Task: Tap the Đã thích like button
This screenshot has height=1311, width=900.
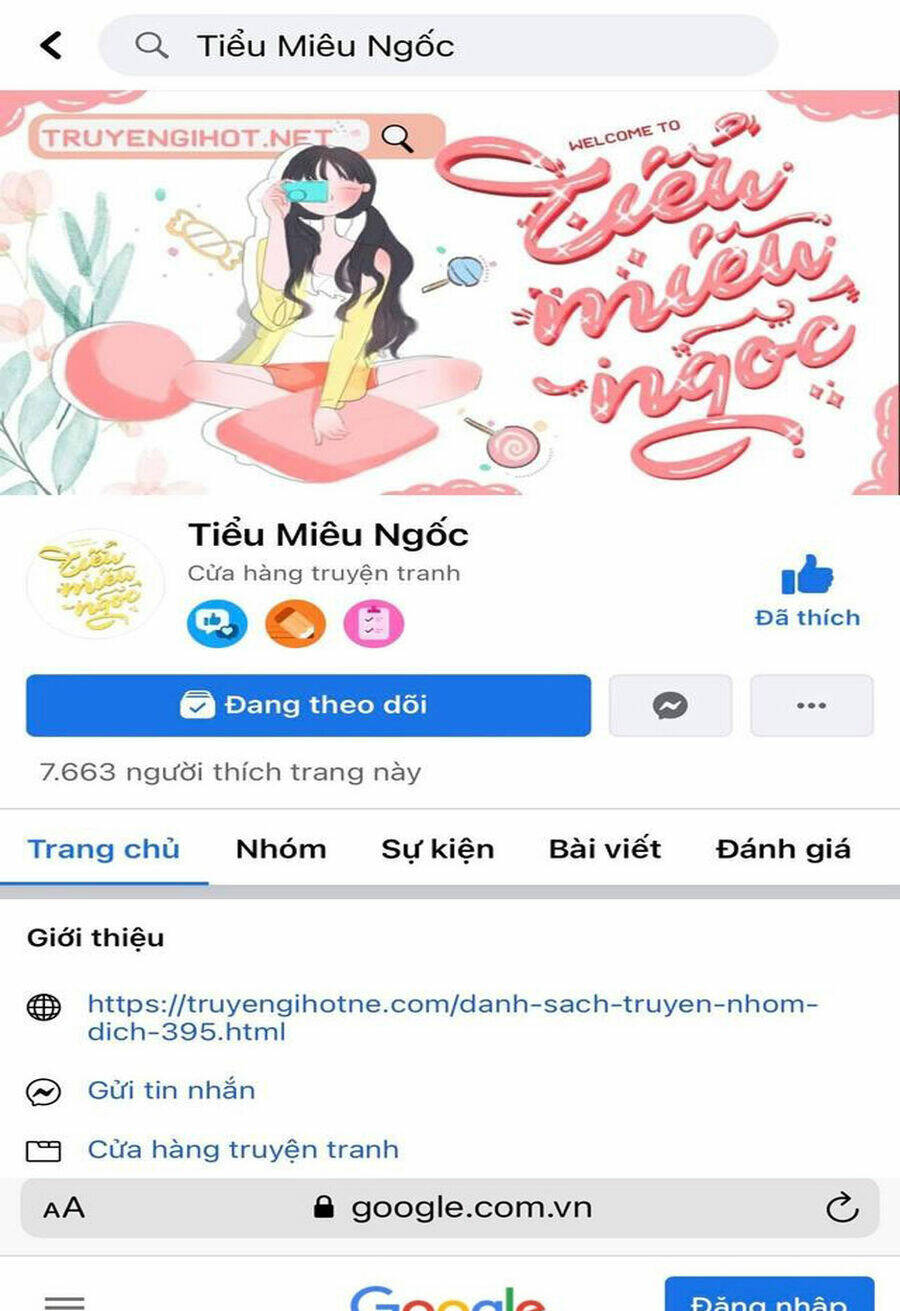Action: 807,591
